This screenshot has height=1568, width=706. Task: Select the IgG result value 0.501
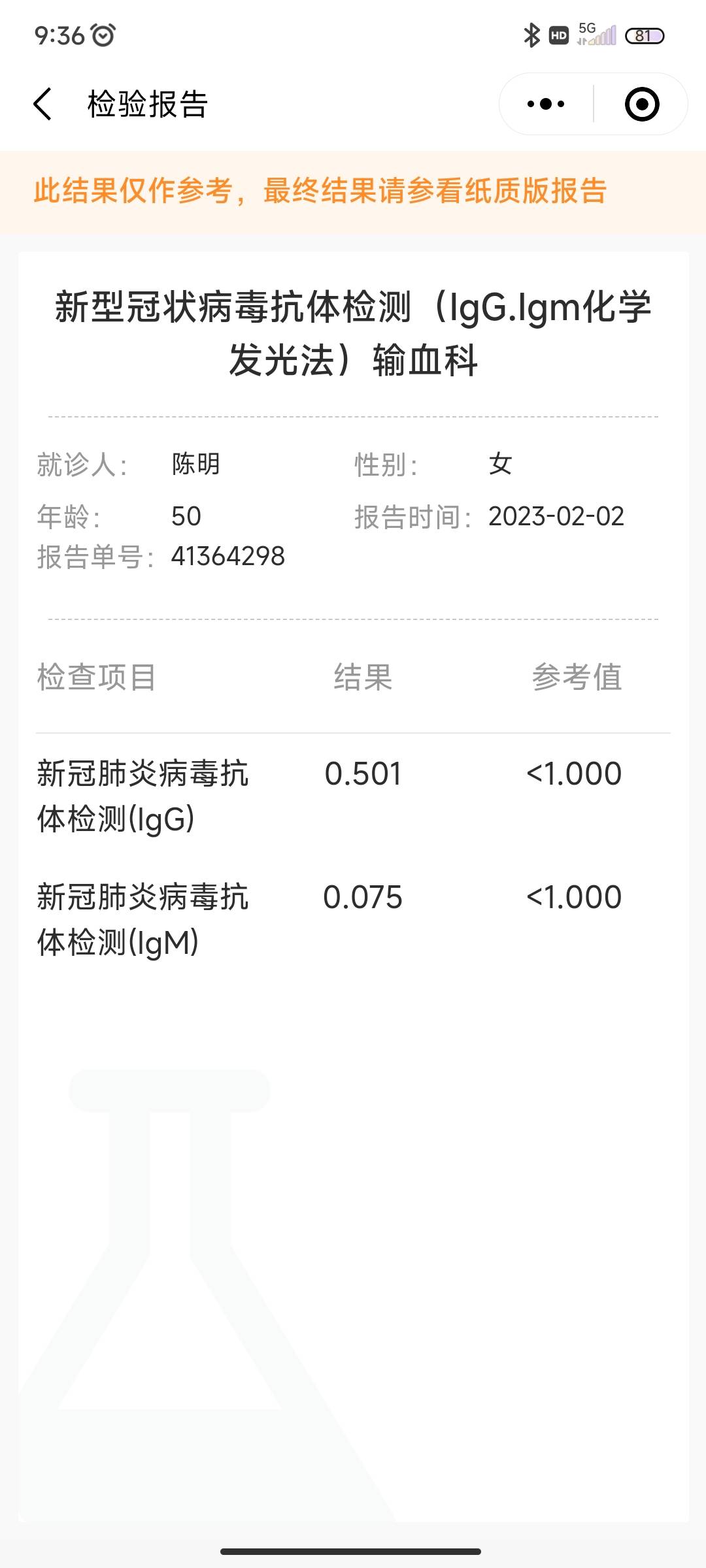363,774
